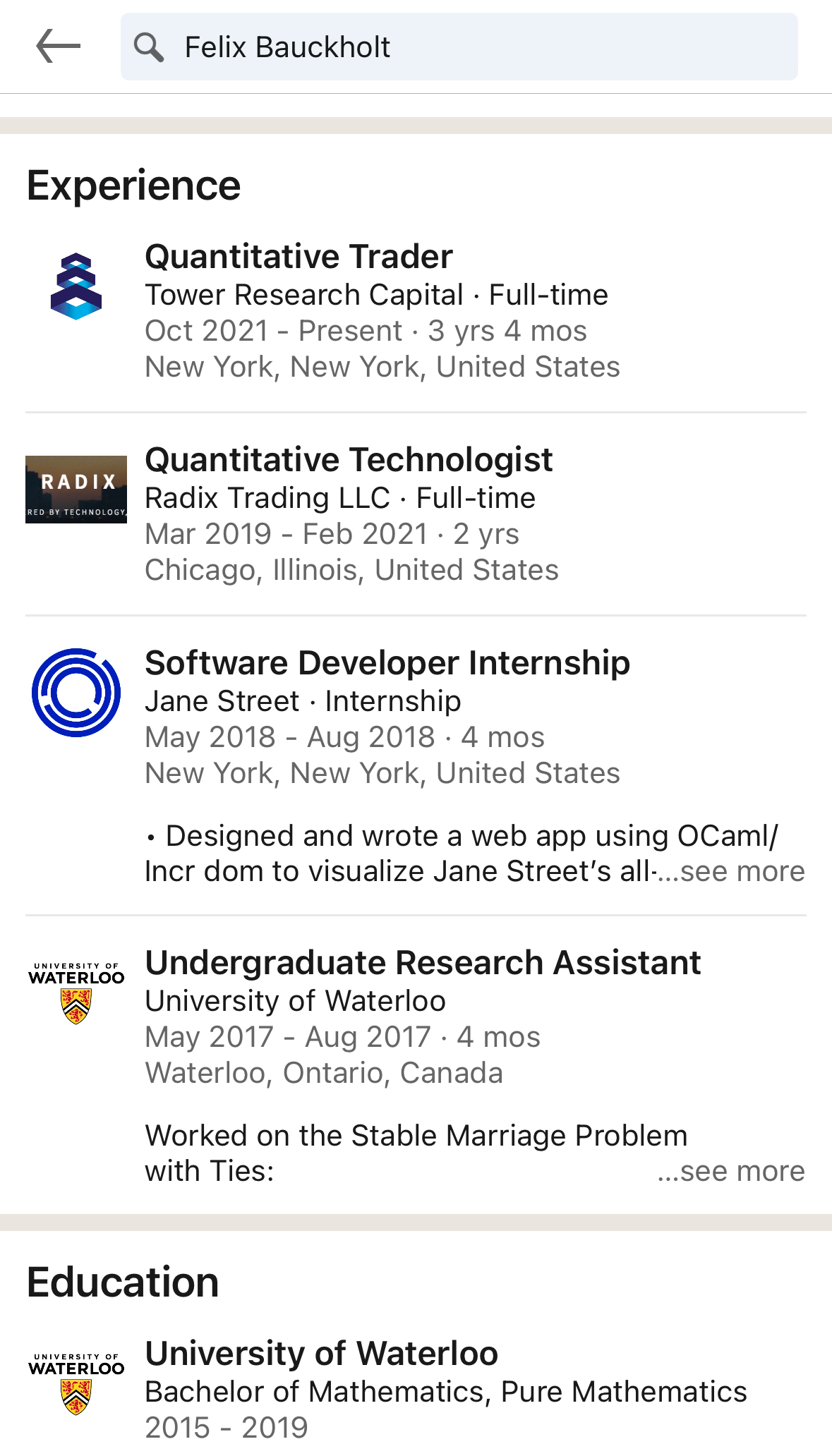Image resolution: width=832 pixels, height=1456 pixels.
Task: Expand see more under Jane Street description
Action: point(742,872)
